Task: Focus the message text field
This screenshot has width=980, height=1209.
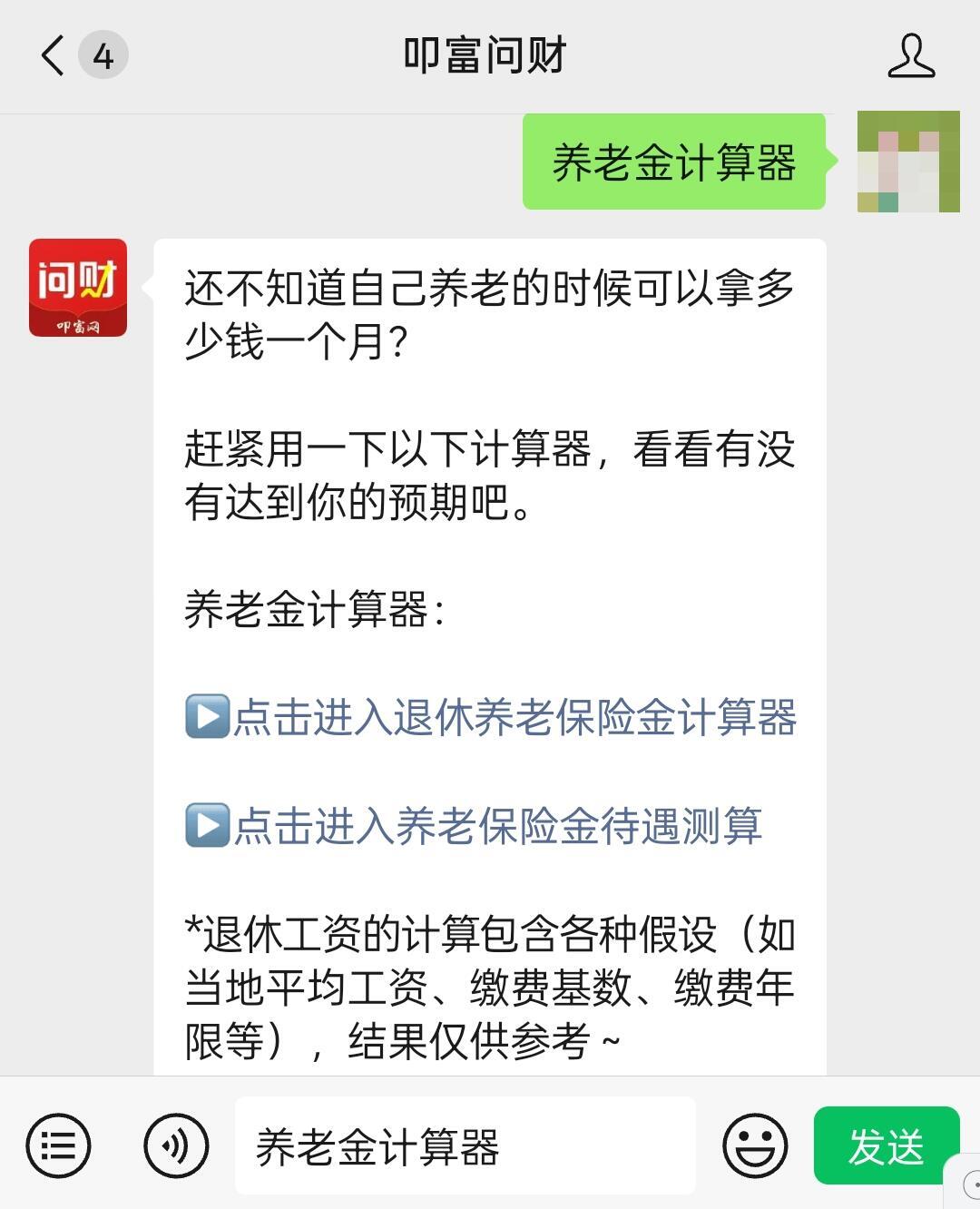Action: (465, 1146)
